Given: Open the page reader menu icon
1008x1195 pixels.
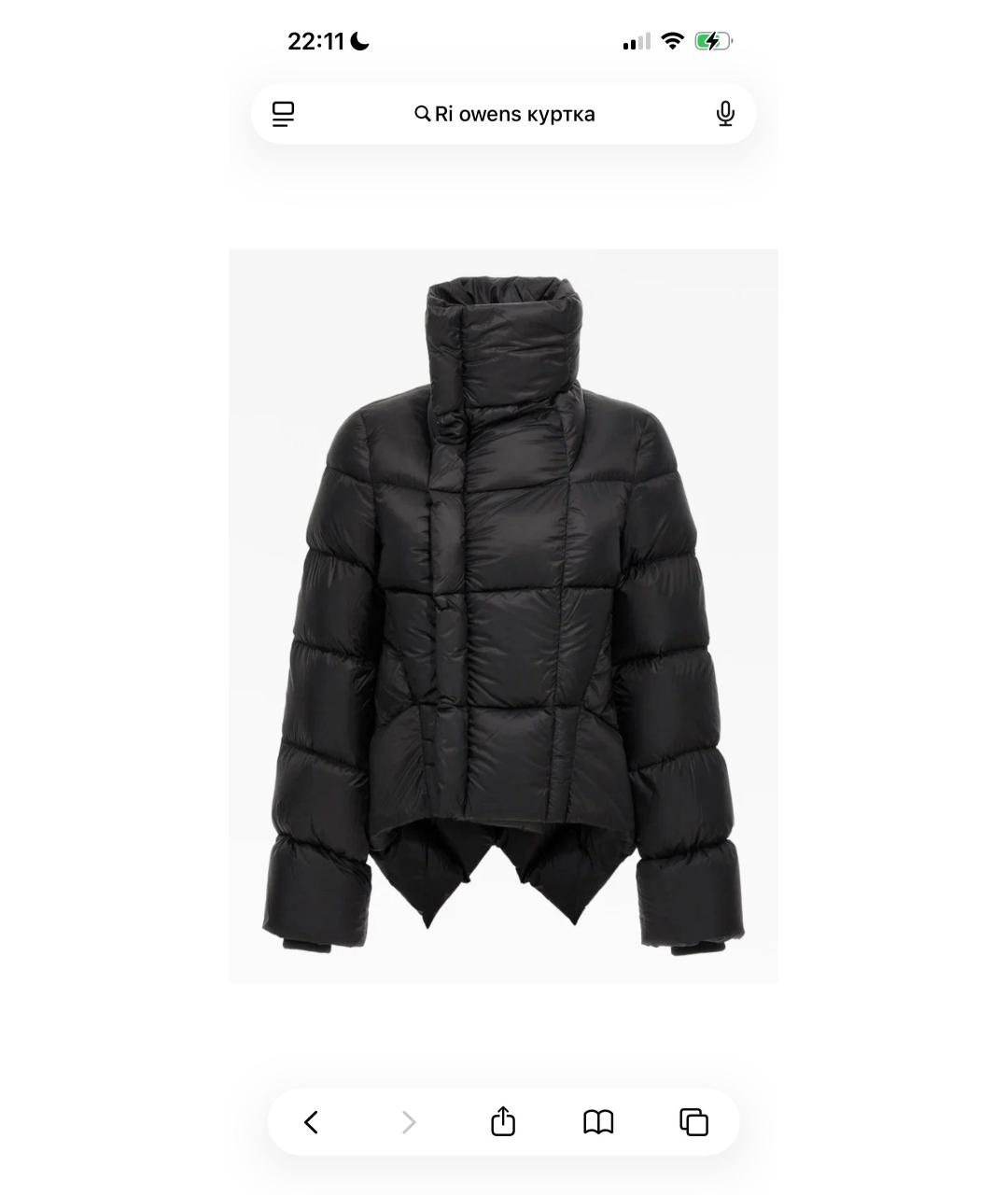Looking at the screenshot, I should [x=283, y=114].
